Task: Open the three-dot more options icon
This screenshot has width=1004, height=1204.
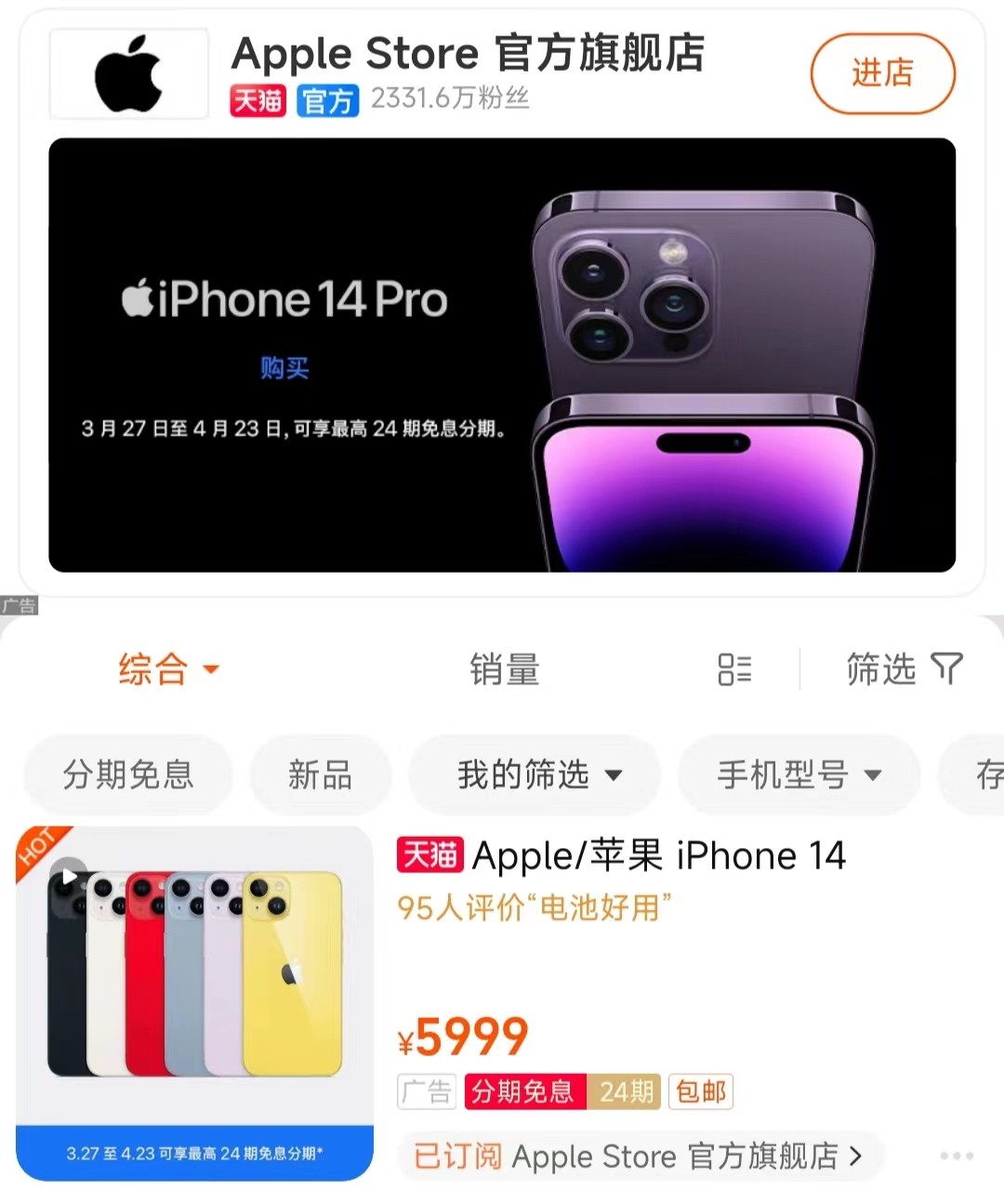Action: coord(957,1156)
